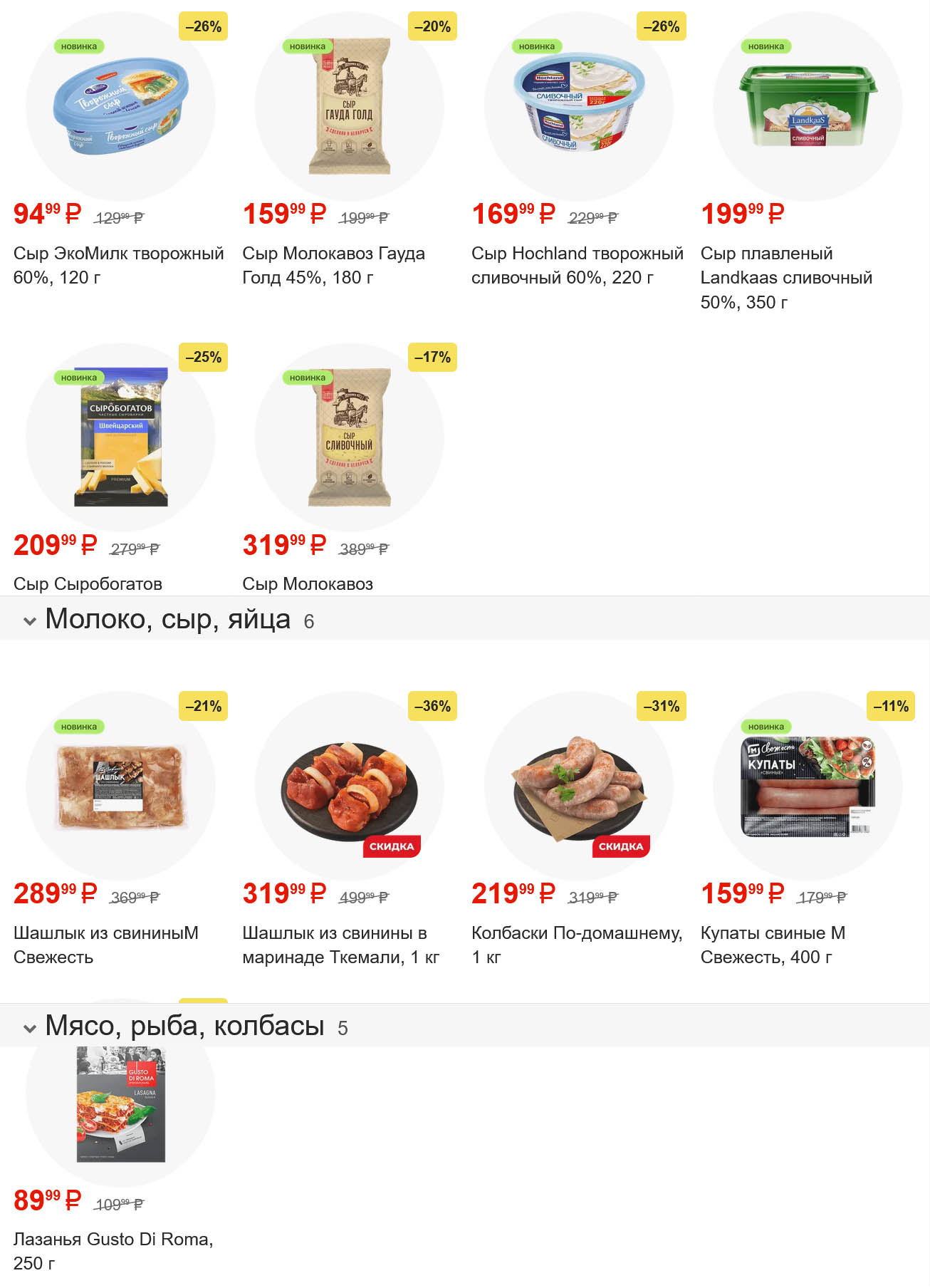This screenshot has width=930, height=1288.
Task: Open Сыр Молокавоз Гауда Голд card
Action: [349, 107]
